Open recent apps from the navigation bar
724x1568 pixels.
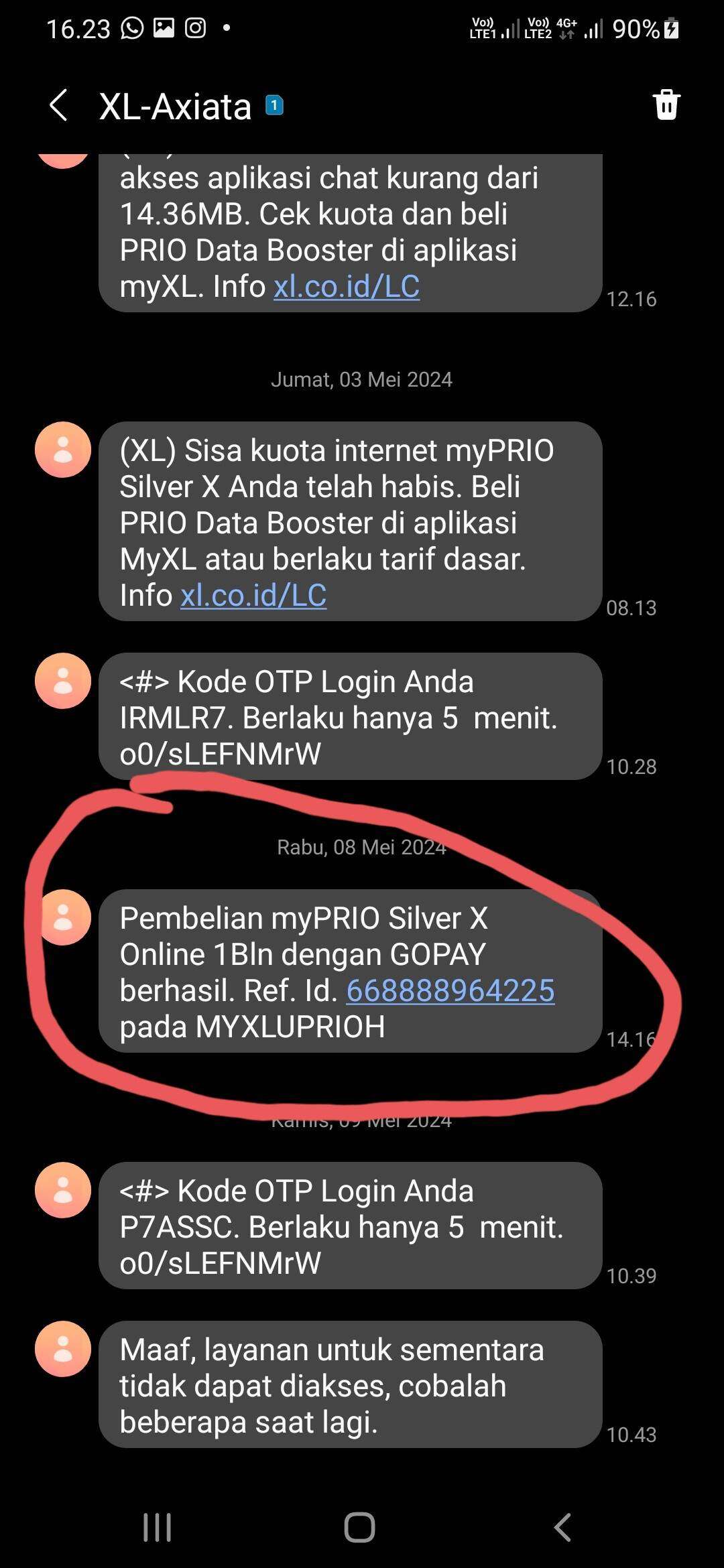coord(158,1528)
